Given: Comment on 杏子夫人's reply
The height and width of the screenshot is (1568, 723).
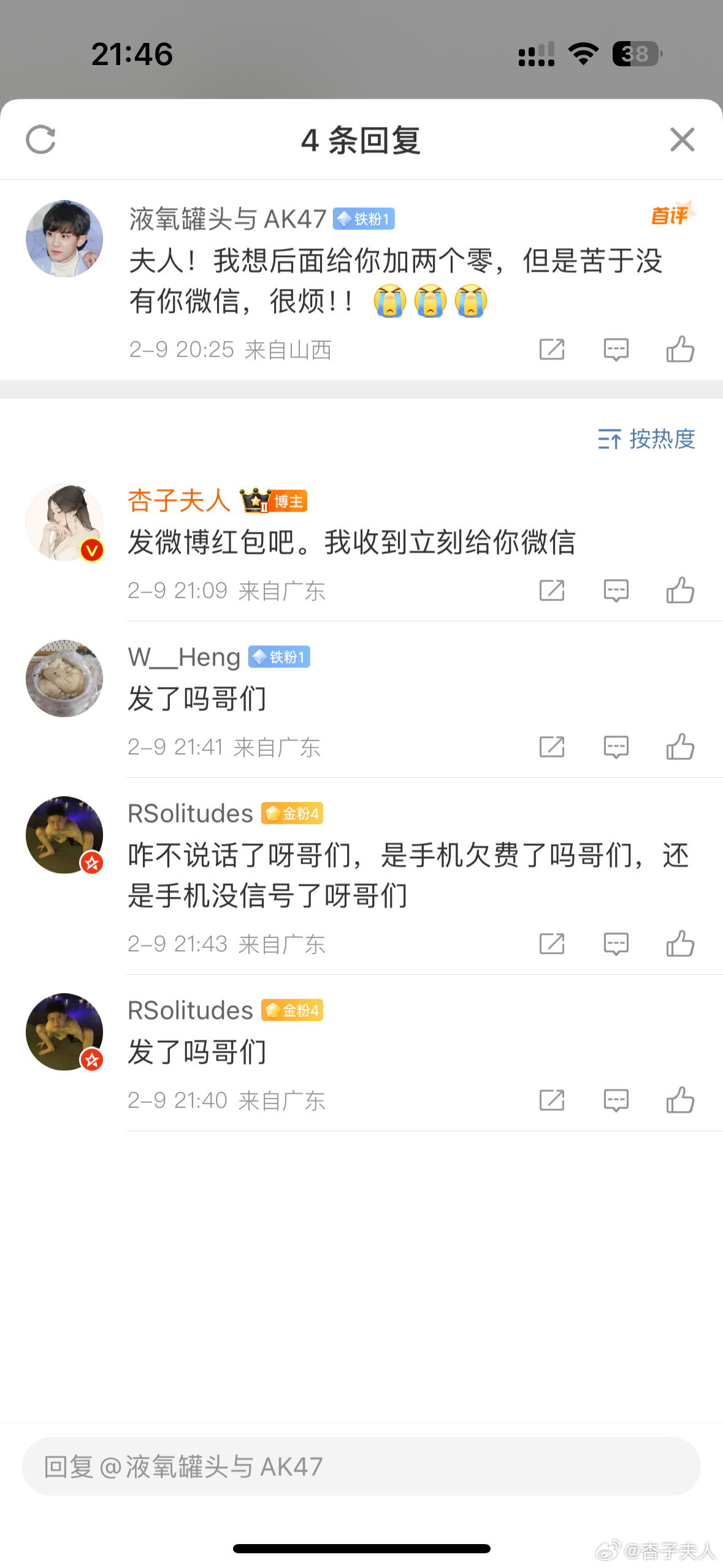Looking at the screenshot, I should coord(616,591).
